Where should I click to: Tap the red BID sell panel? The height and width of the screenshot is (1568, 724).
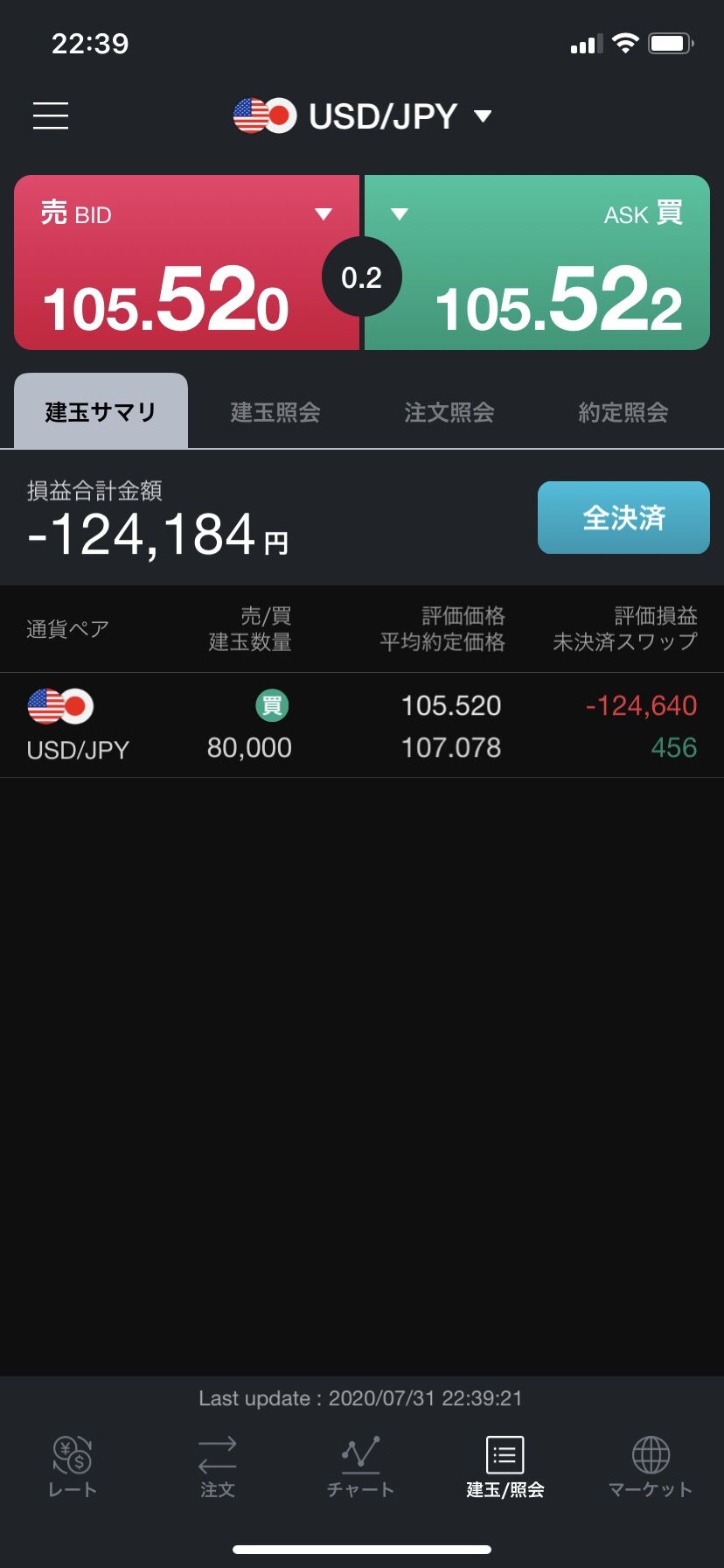click(186, 262)
